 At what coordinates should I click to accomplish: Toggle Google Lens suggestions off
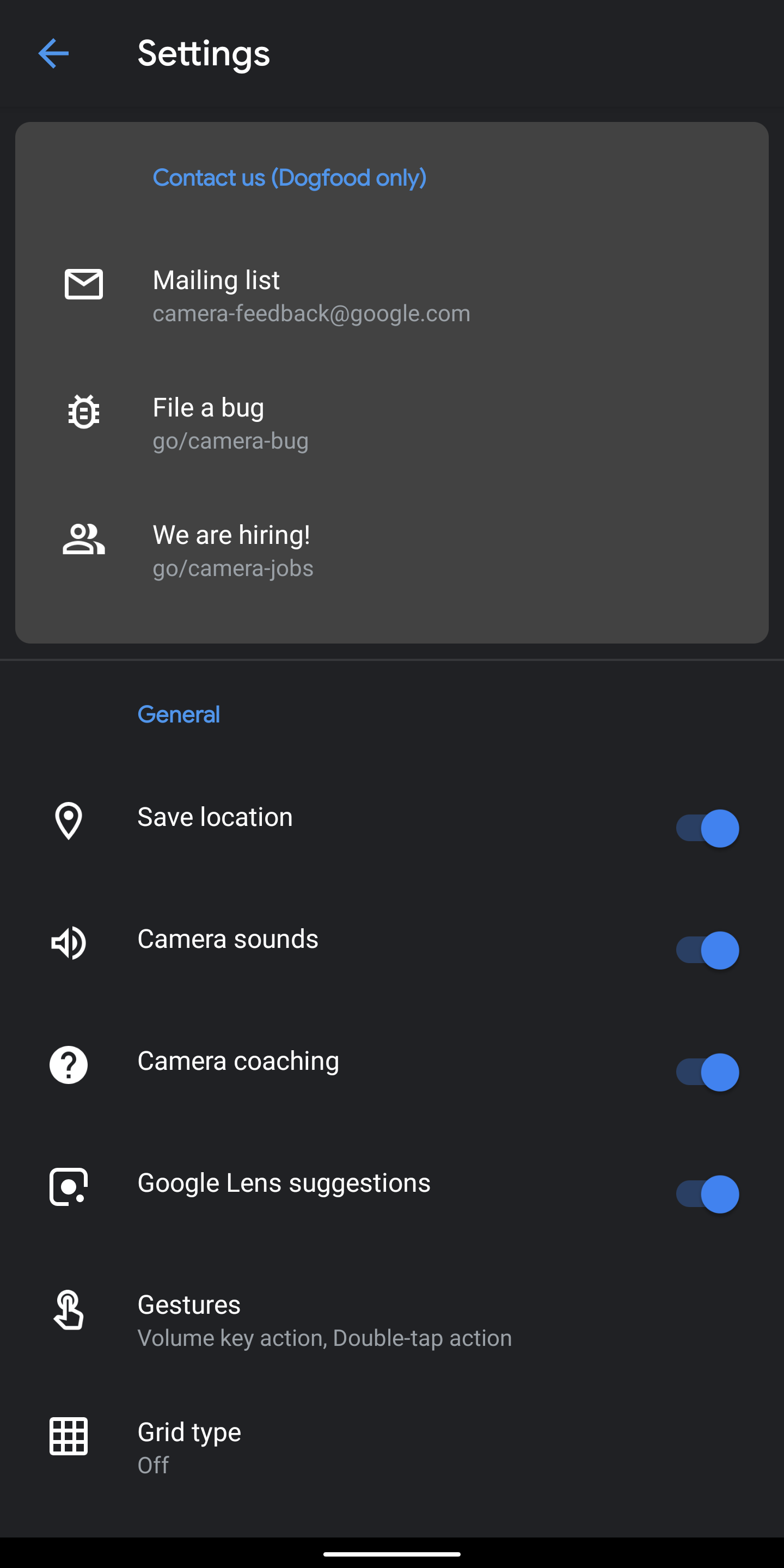tap(707, 1193)
